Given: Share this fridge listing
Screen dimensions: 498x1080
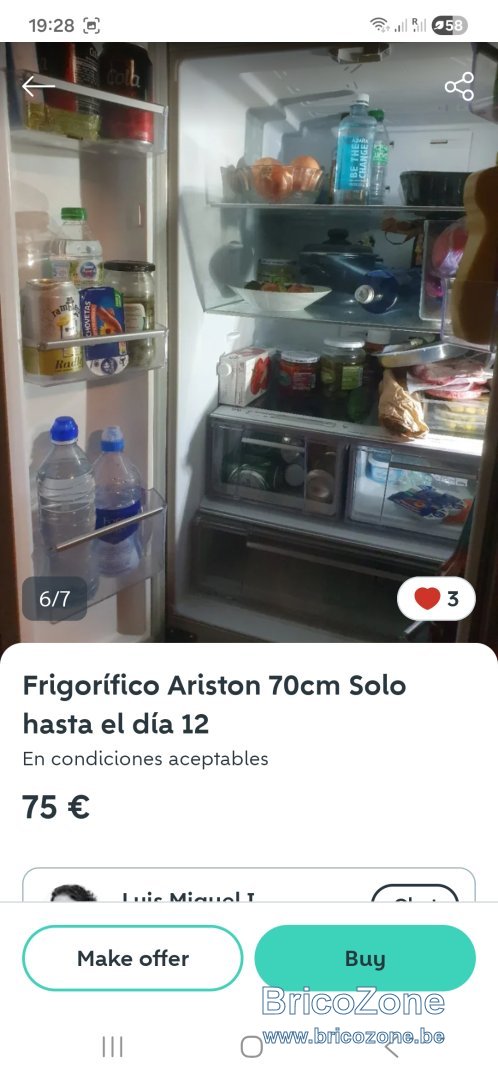Looking at the screenshot, I should (459, 87).
